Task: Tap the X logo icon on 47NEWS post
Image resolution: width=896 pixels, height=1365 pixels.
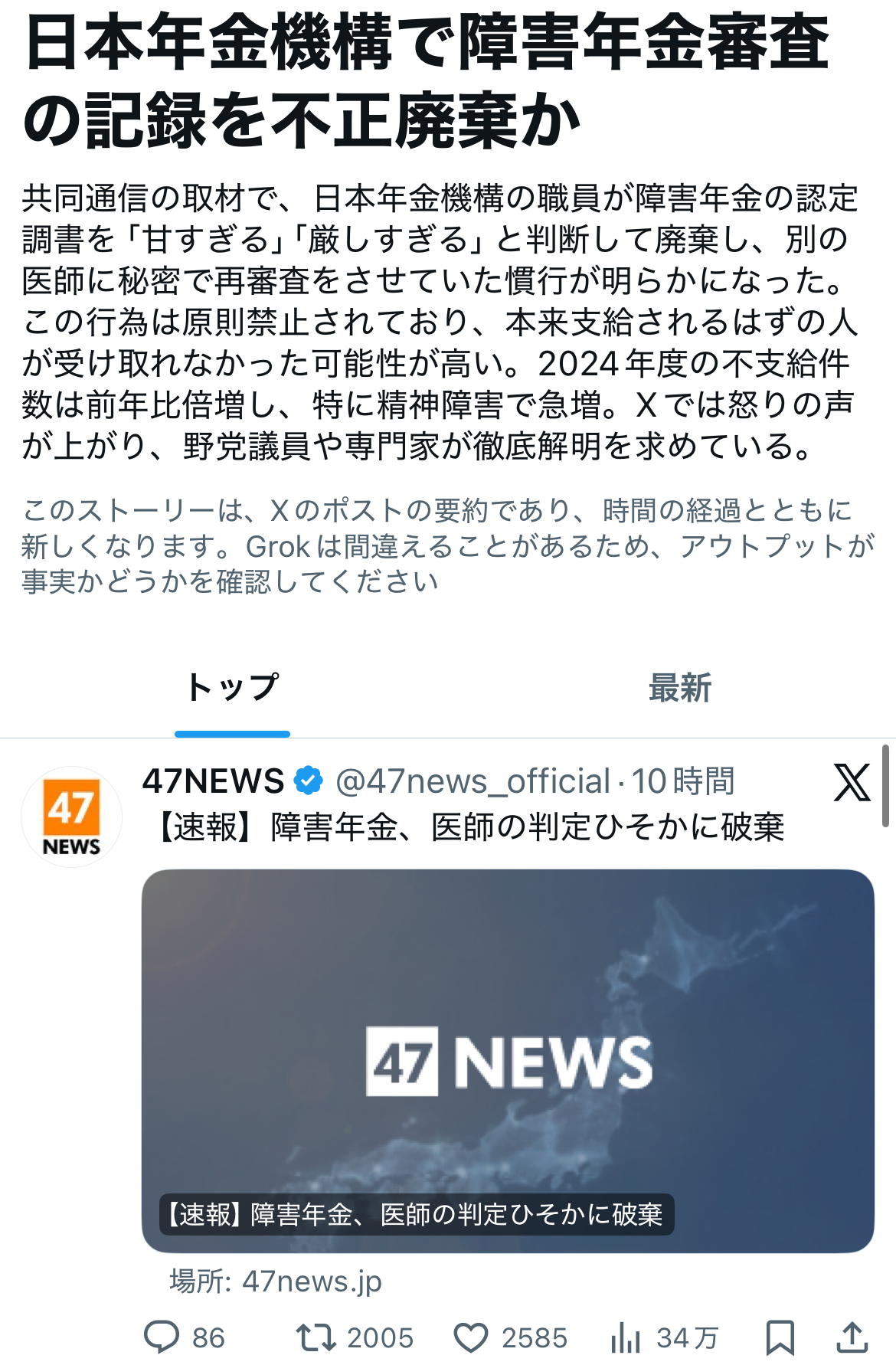Action: (x=852, y=782)
